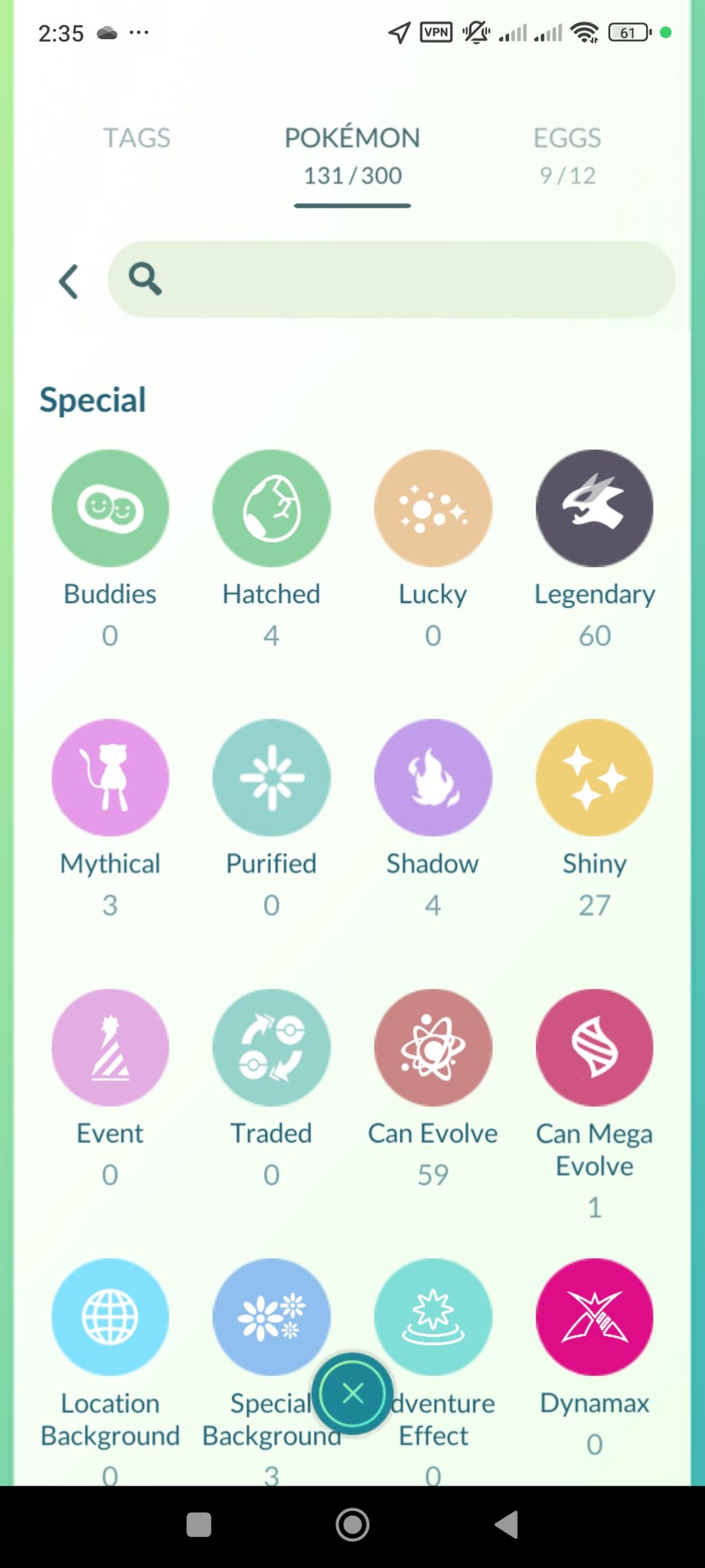Show Shadow Pokémon

click(433, 777)
